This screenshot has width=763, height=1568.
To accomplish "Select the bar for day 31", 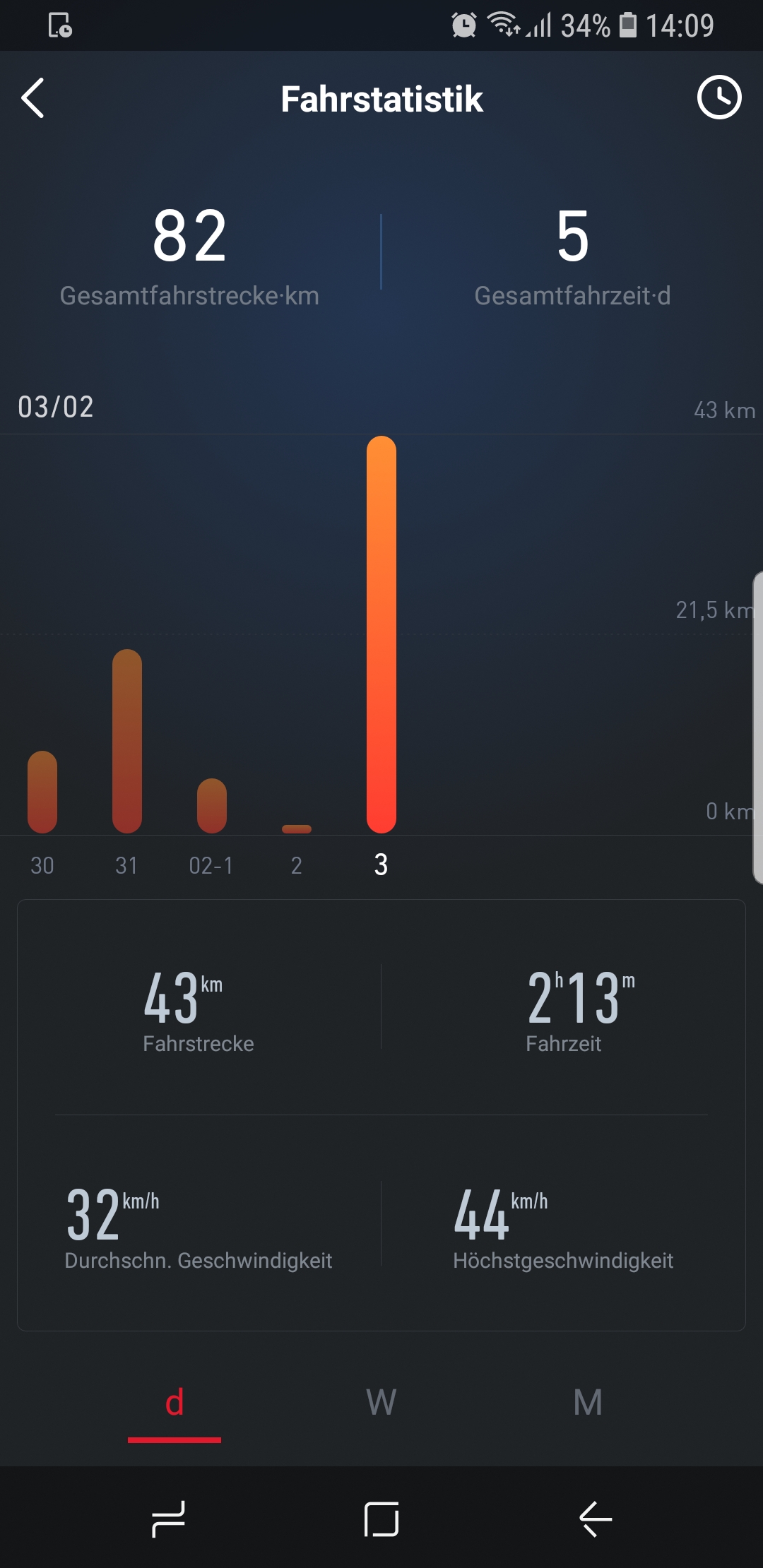I will (x=127, y=741).
